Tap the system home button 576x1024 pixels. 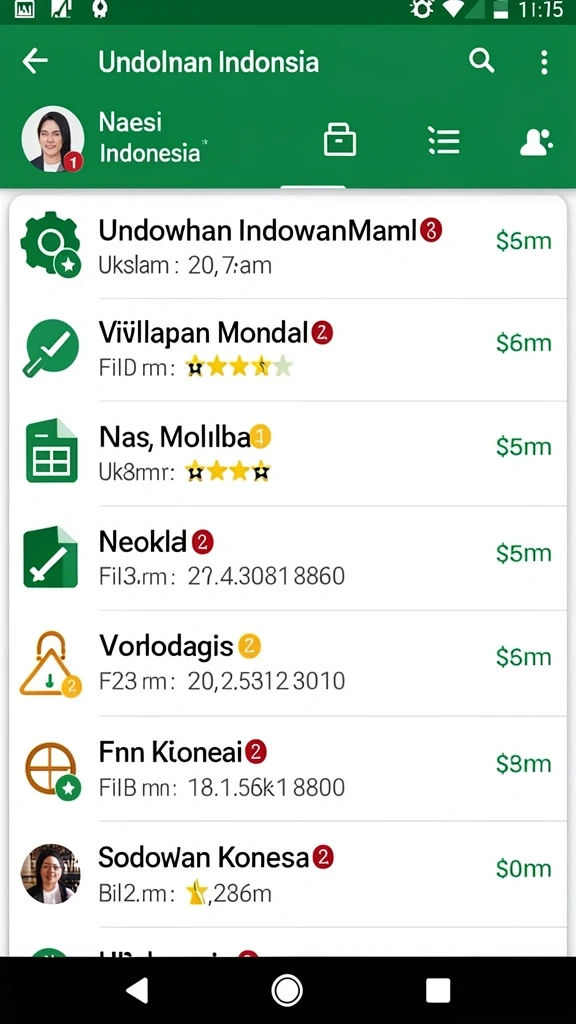click(287, 991)
